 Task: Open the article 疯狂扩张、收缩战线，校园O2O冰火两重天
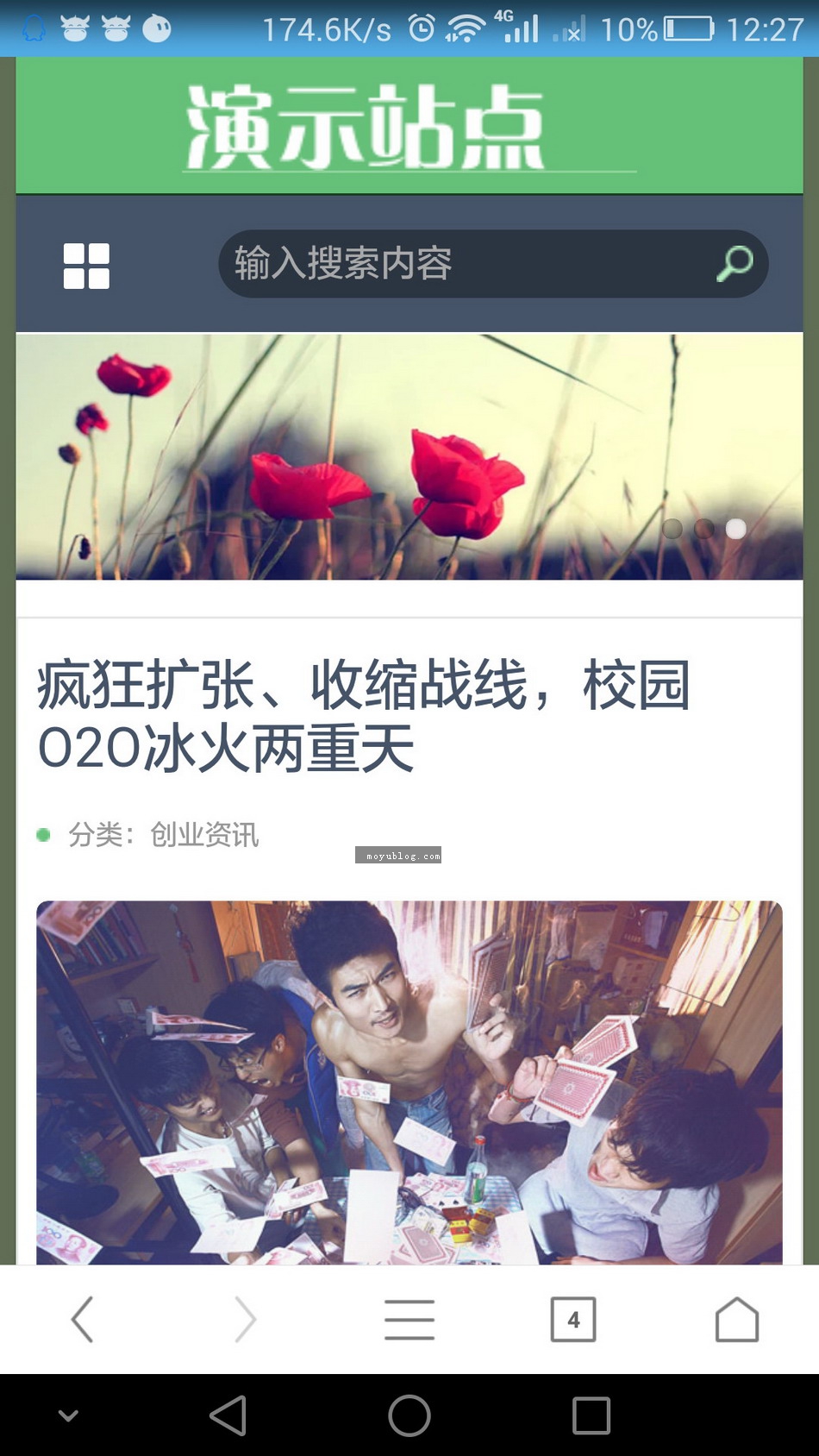(364, 715)
